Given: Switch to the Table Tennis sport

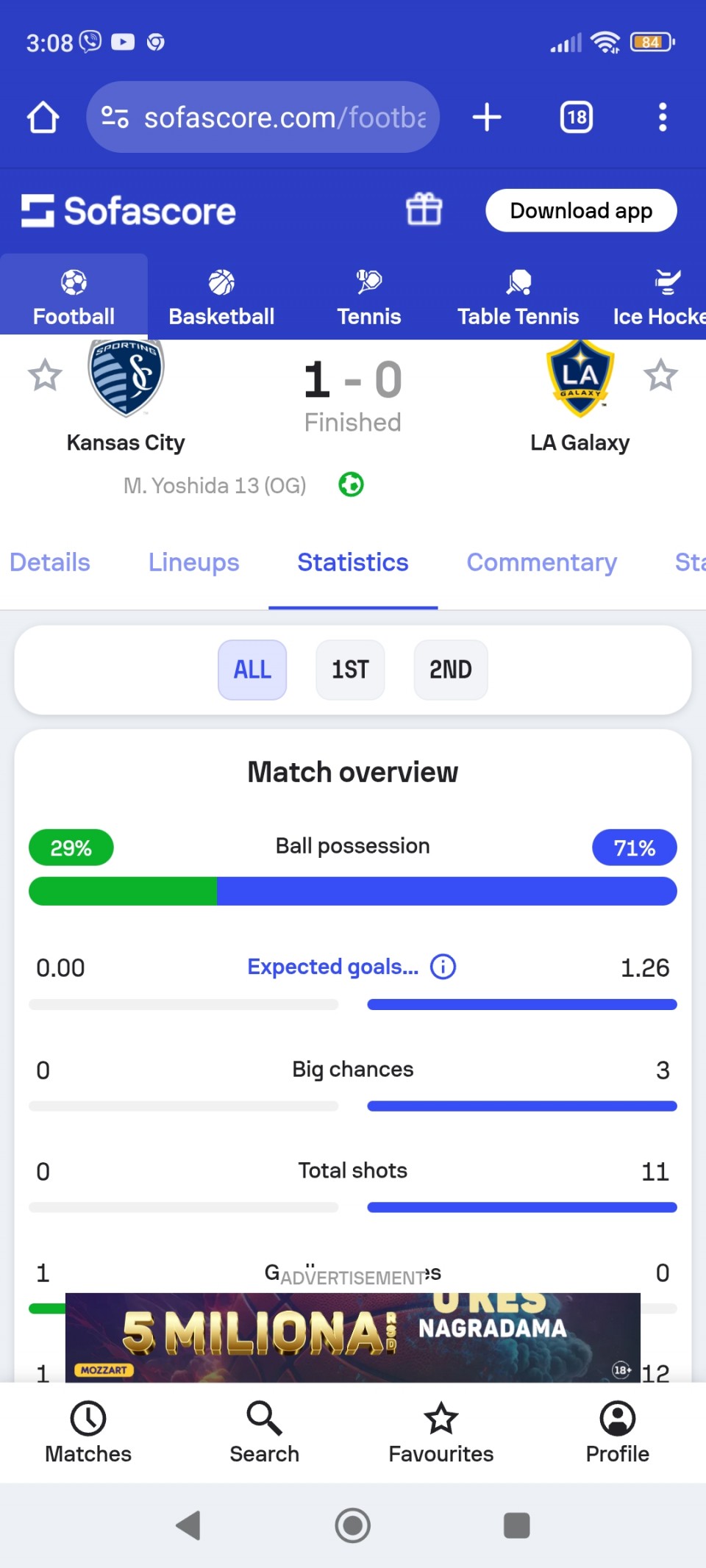Looking at the screenshot, I should [518, 298].
